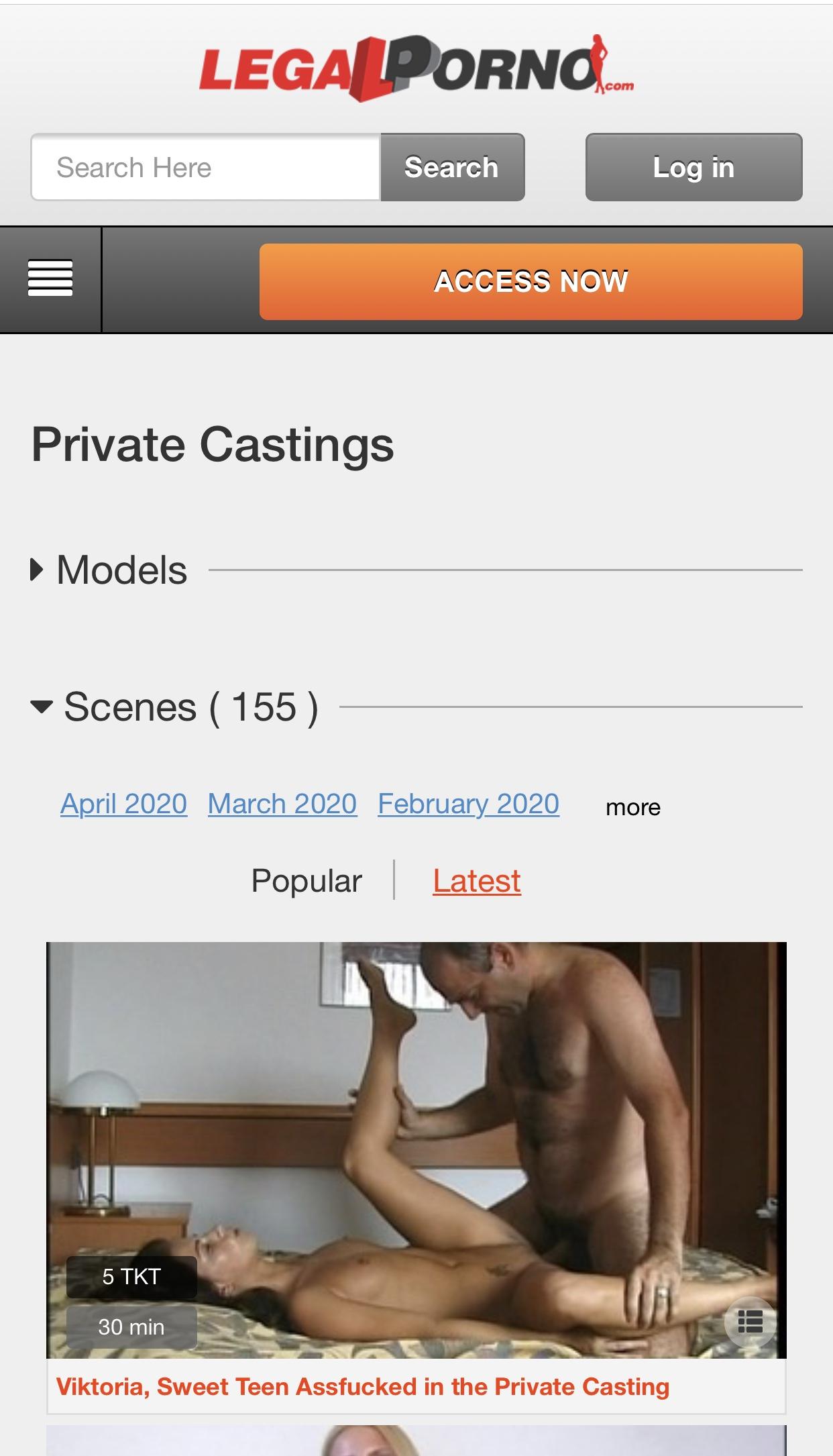
Task: Sort scenes by Popular
Action: (x=307, y=881)
